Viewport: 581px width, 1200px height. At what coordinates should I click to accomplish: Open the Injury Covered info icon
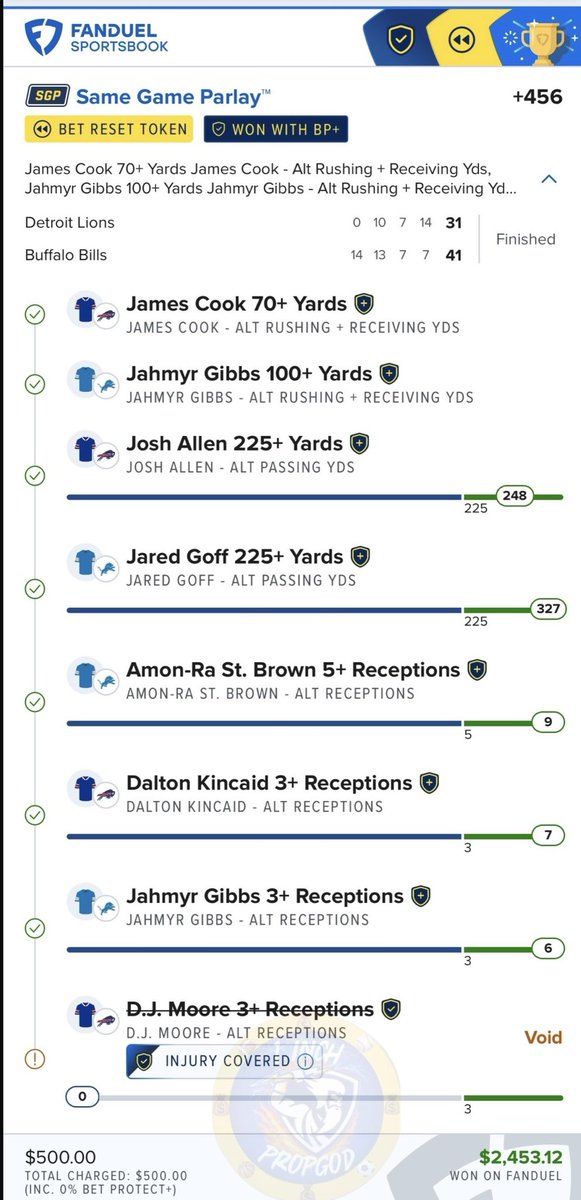click(x=305, y=1061)
